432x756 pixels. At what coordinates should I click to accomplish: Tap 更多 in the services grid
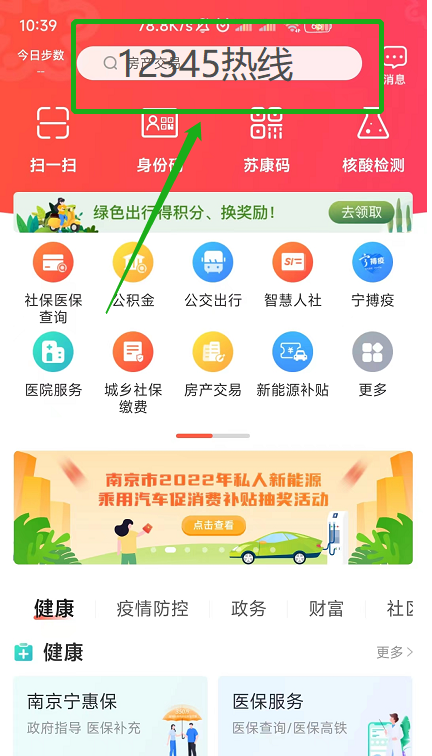(373, 365)
